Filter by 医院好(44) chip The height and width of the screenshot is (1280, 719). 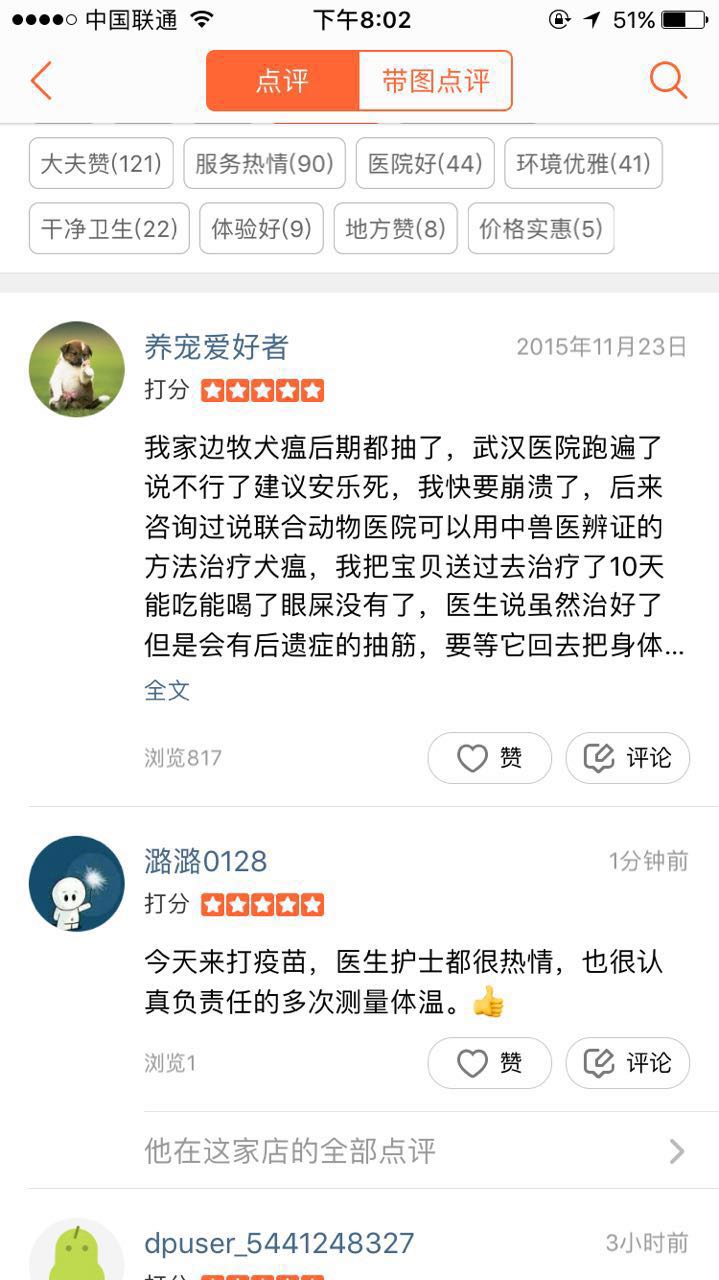(425, 164)
